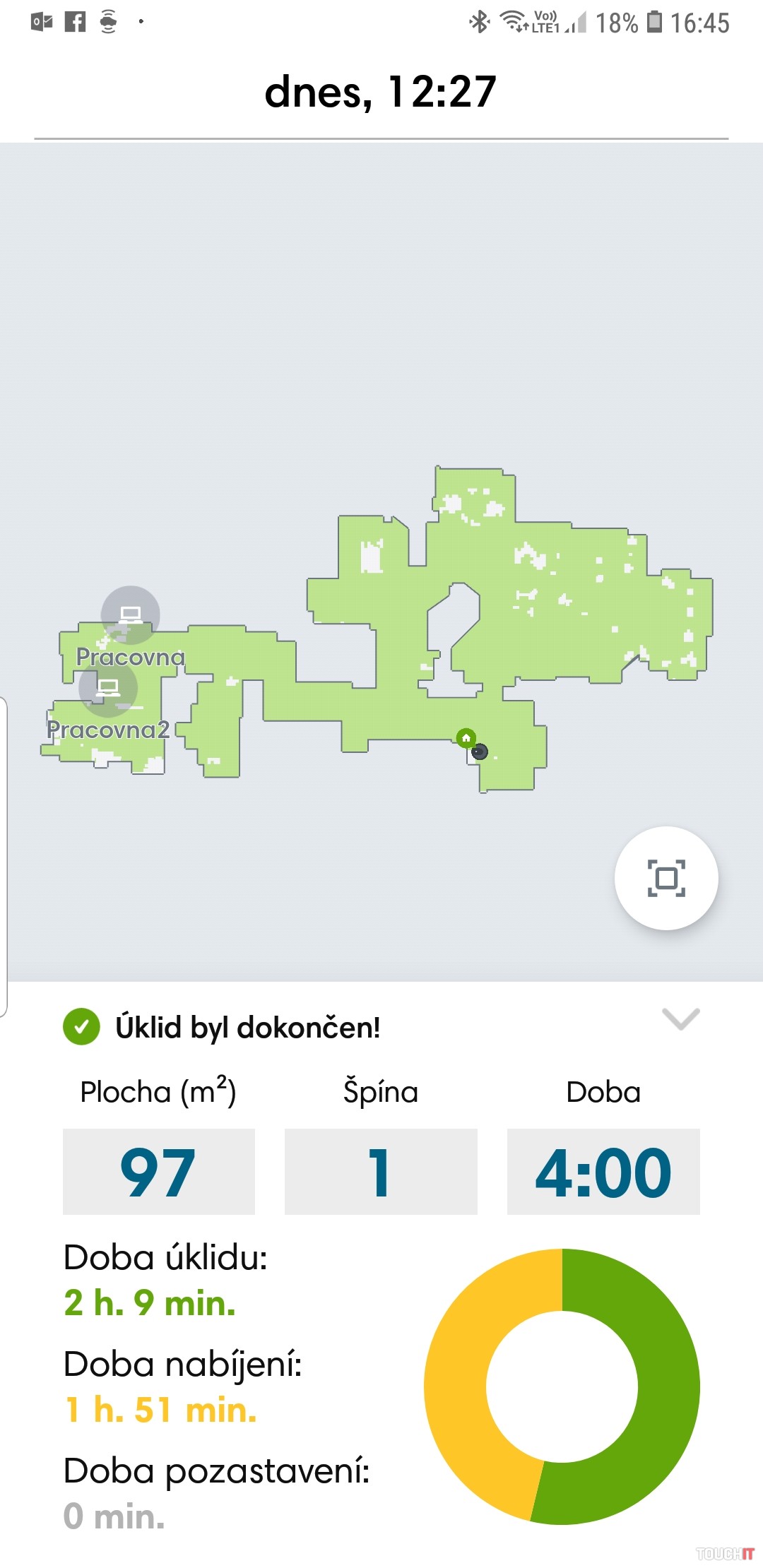This screenshot has width=763, height=1568.
Task: Select the Pracovna2 room marker
Action: [x=108, y=687]
